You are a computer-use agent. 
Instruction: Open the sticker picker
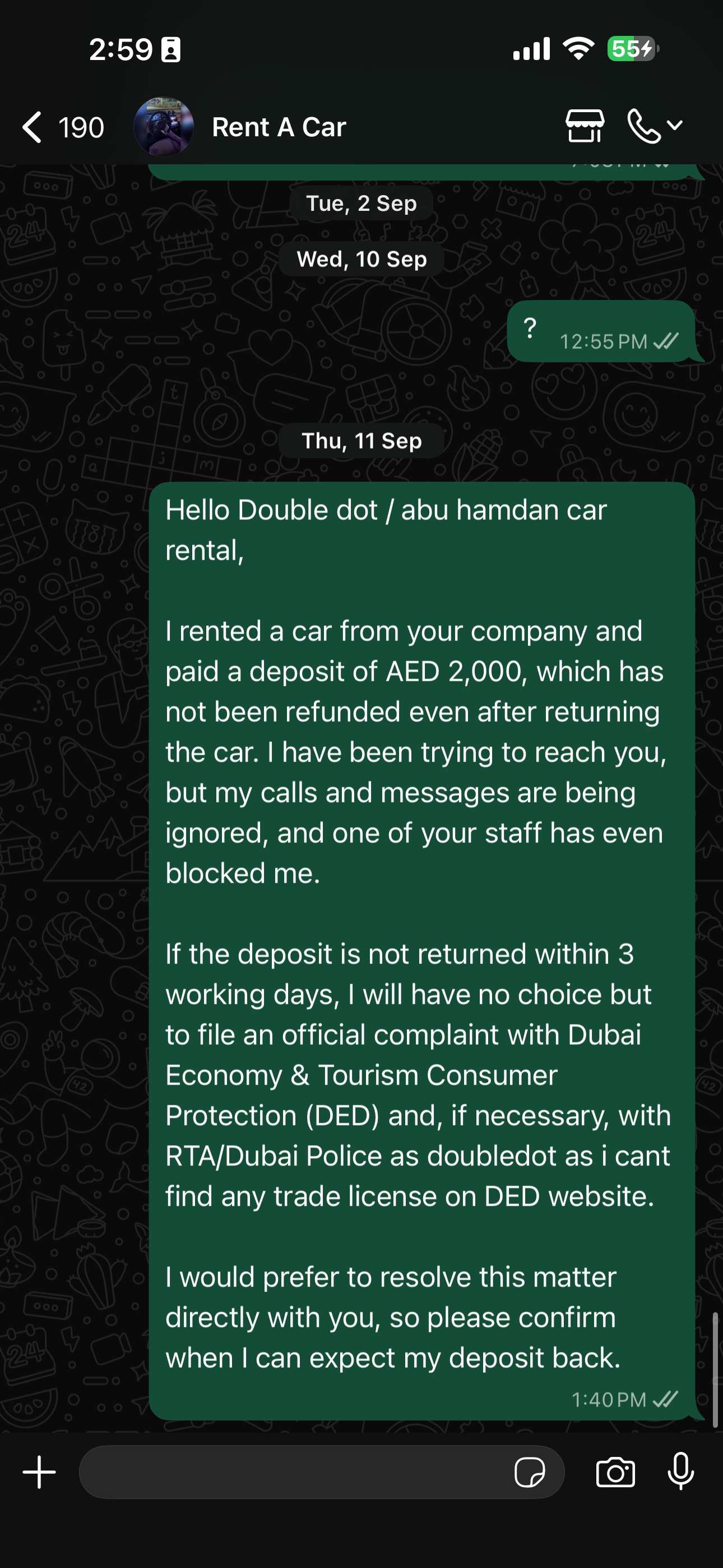pos(530,1472)
